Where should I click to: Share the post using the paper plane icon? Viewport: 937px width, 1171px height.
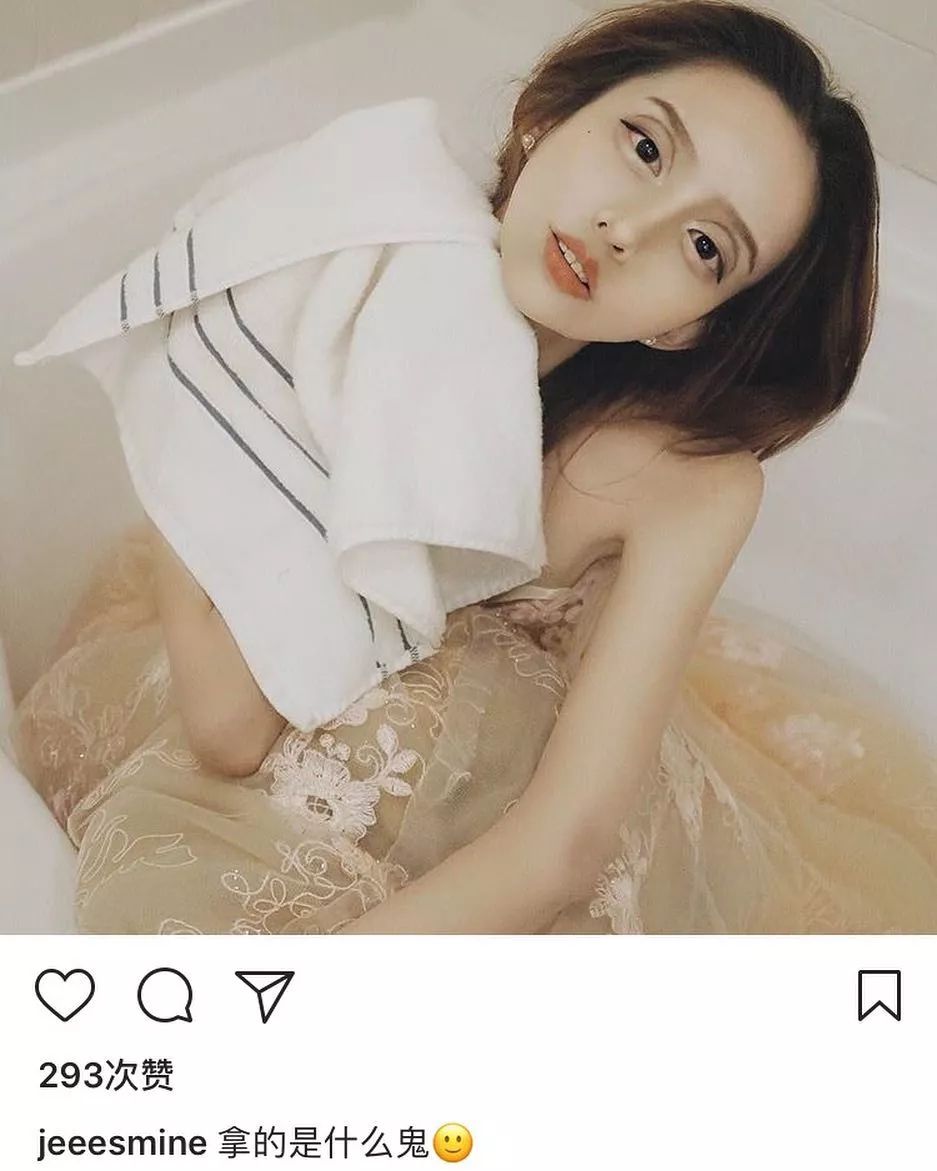(264, 995)
